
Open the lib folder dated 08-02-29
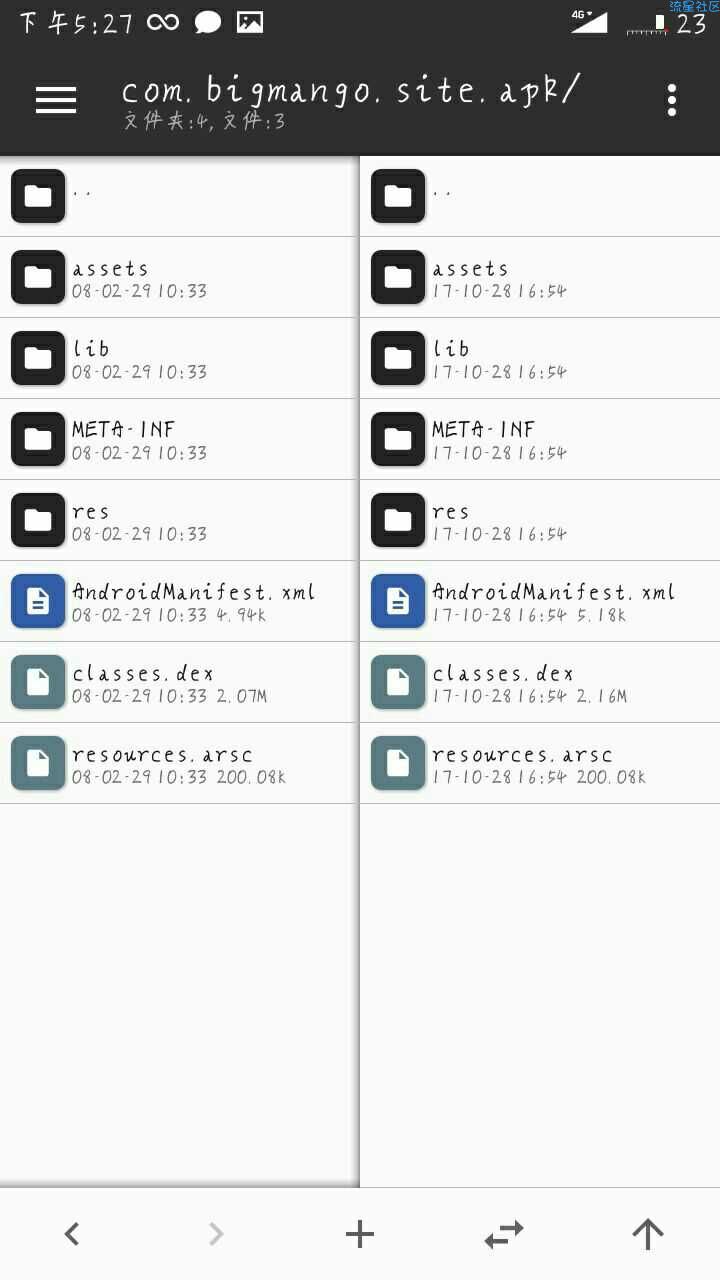180,359
